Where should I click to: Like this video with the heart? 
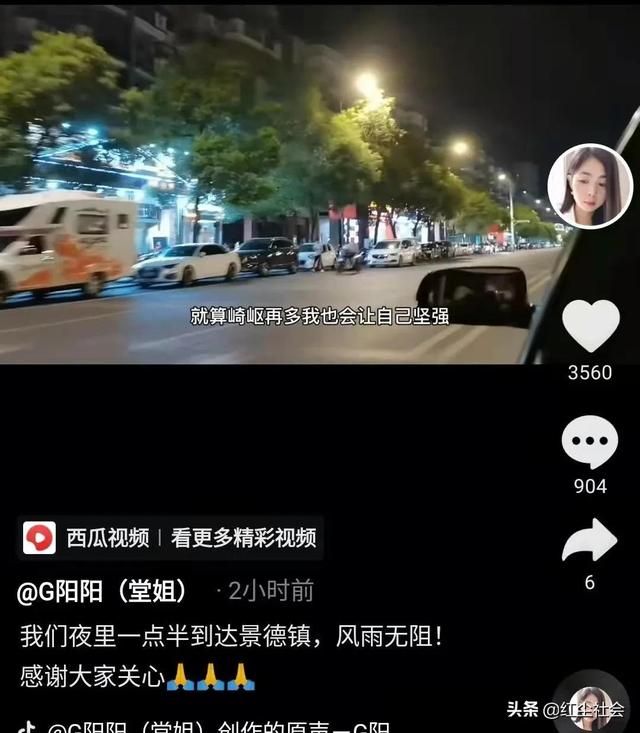click(x=590, y=326)
